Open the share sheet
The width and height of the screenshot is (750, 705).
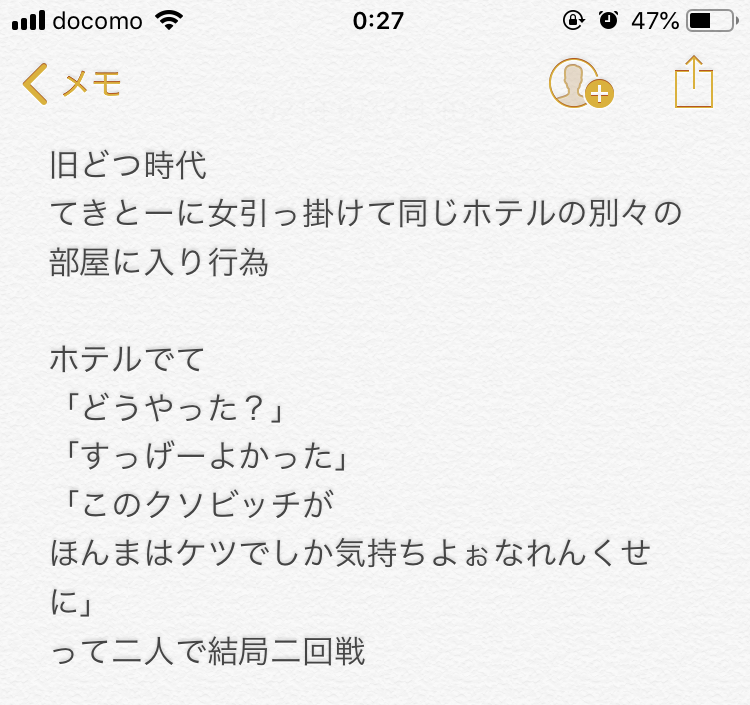694,82
